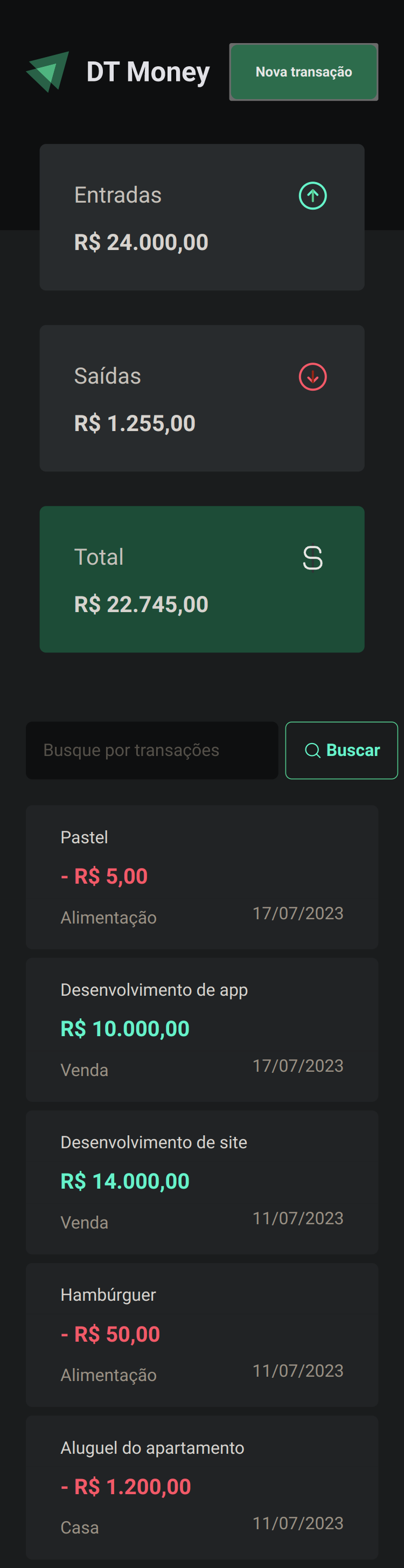Viewport: 404px width, 1568px height.
Task: Tap the Nova transação button
Action: pyautogui.click(x=304, y=72)
